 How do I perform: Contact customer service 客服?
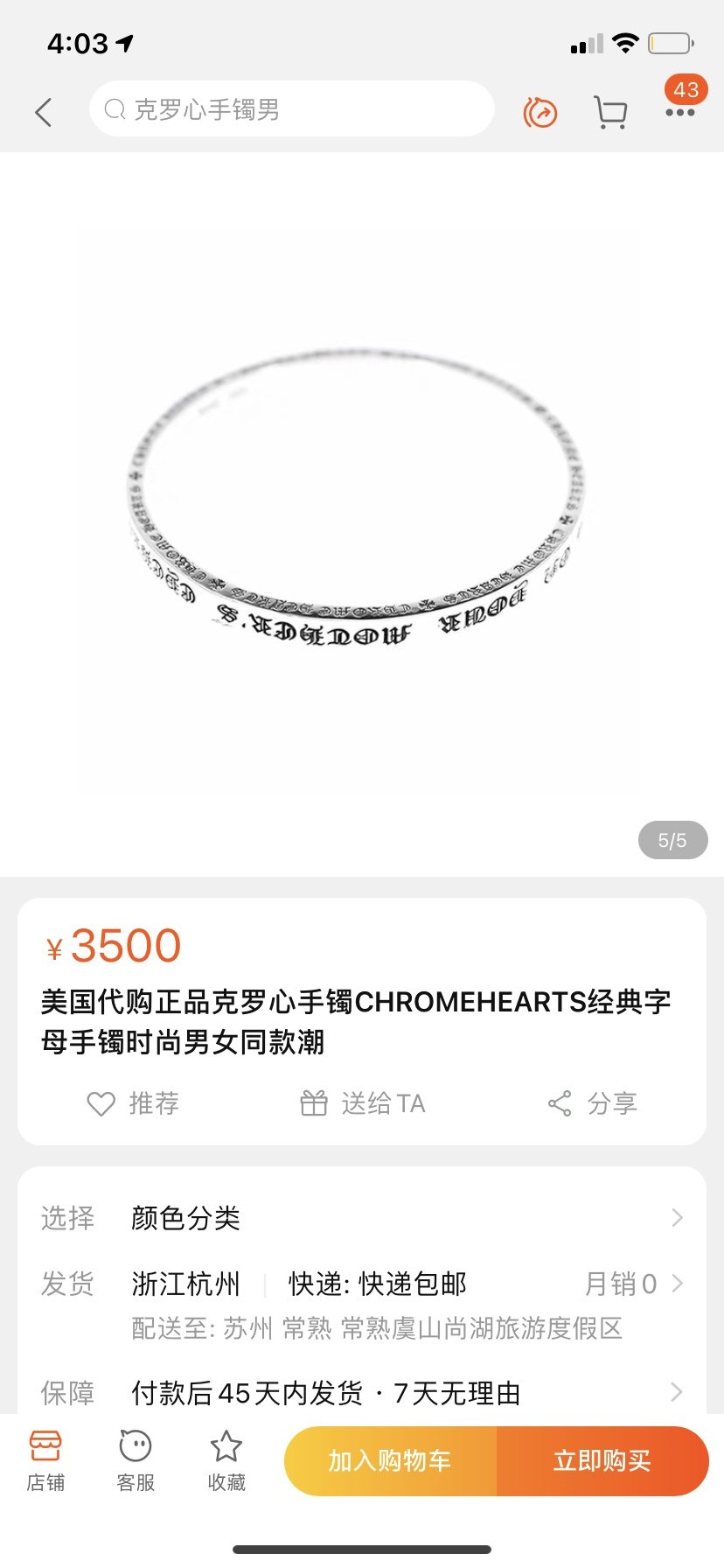(136, 1459)
